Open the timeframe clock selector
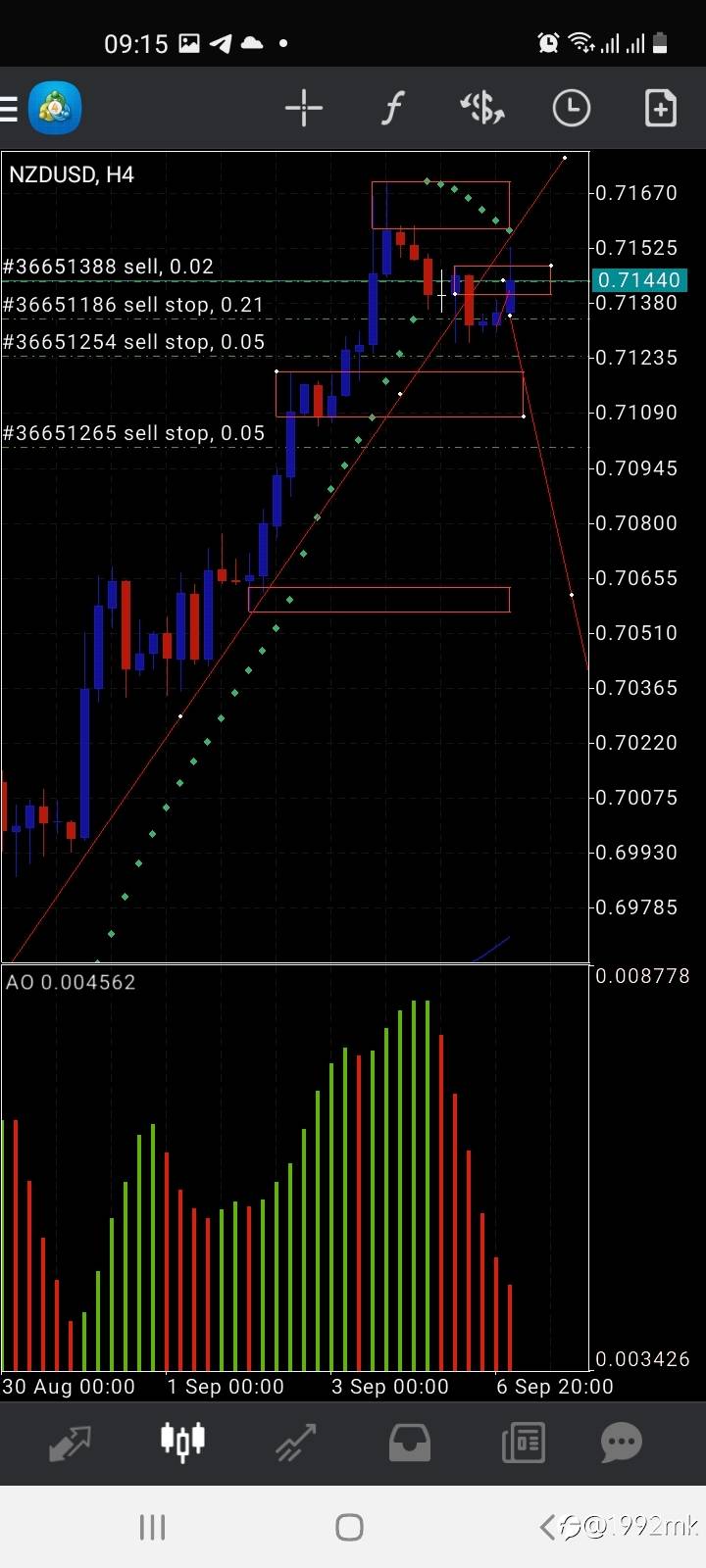Screen dimensions: 706x1568 pos(572,108)
